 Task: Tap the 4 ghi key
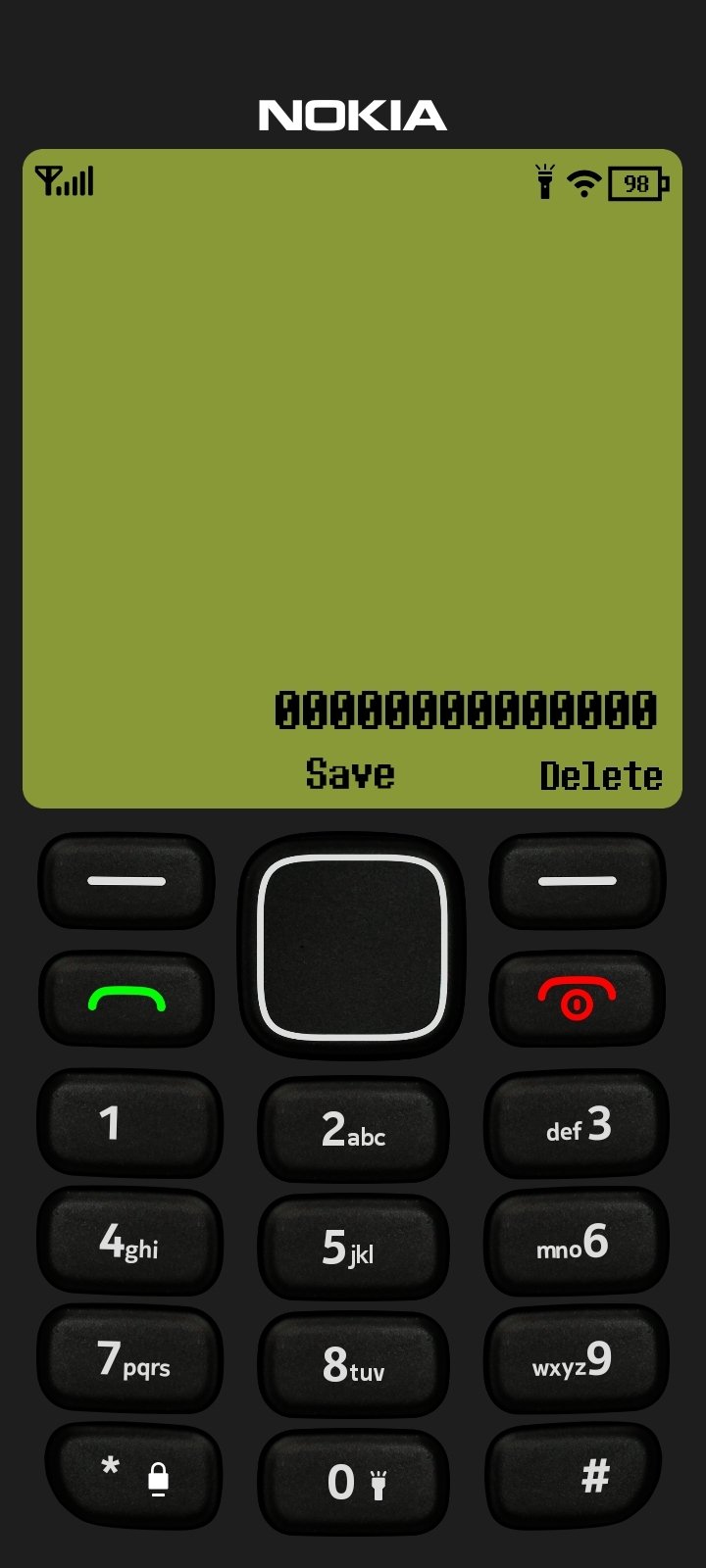point(129,1242)
